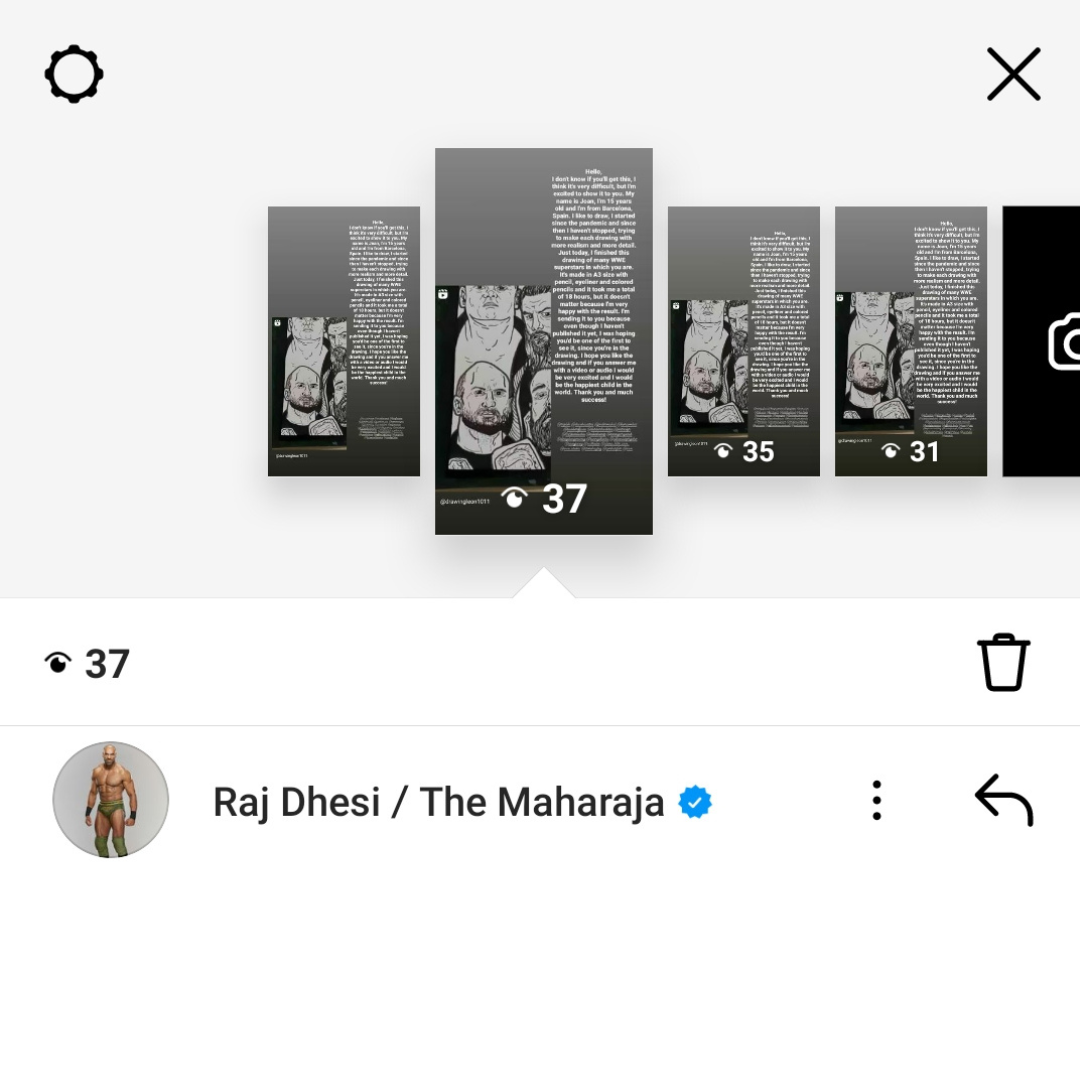The image size is (1080, 1080).
Task: Open Raj Dhesi / The Maharaja's profile
Action: [x=111, y=800]
